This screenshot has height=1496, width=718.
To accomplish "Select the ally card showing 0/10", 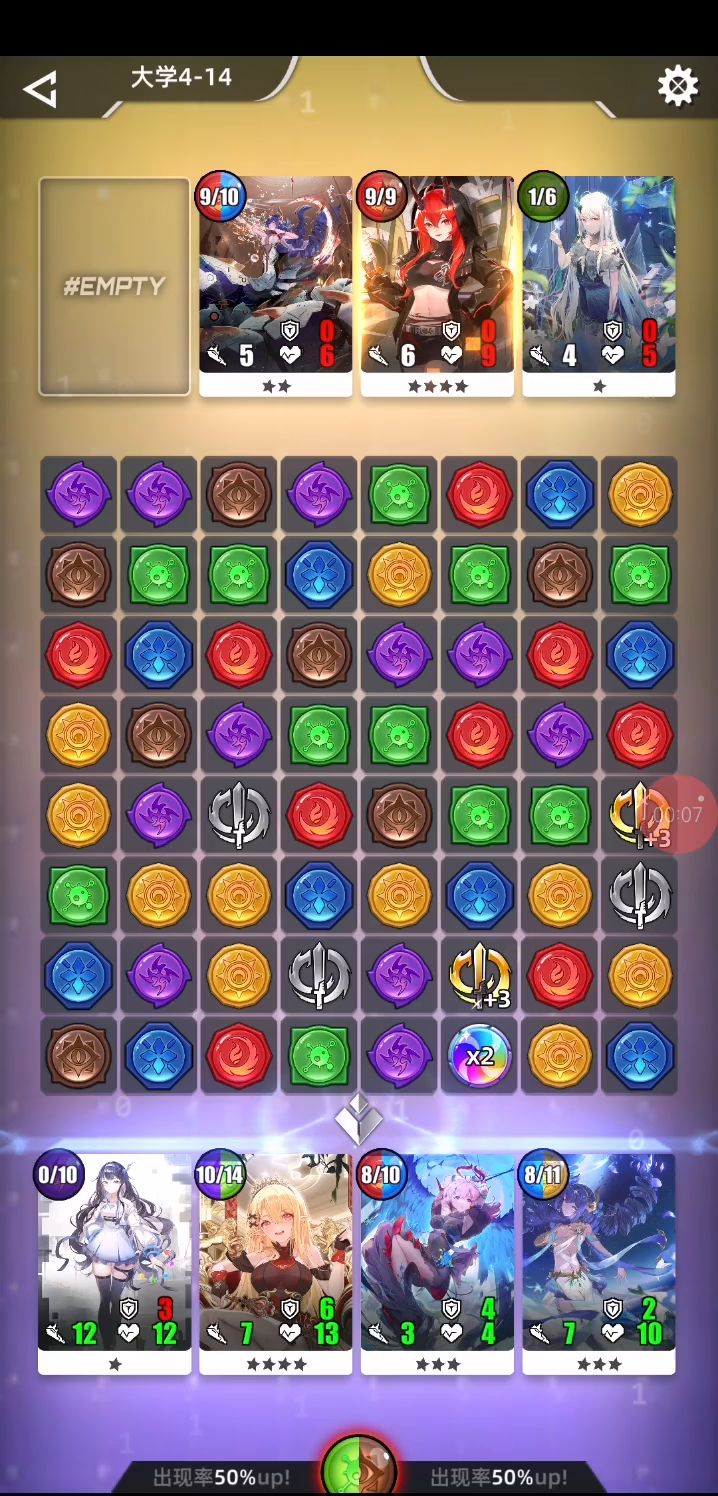I will pyautogui.click(x=114, y=1262).
